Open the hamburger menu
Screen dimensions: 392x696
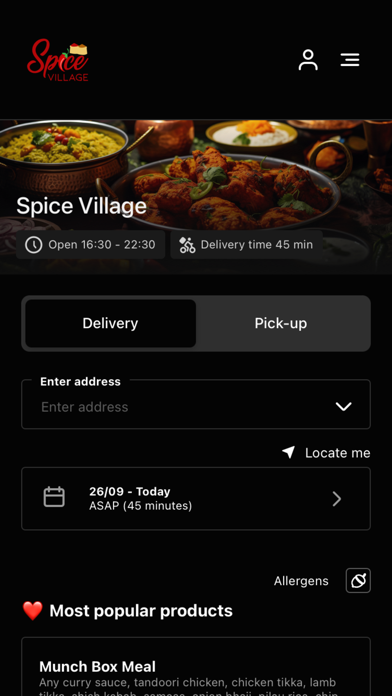350,60
